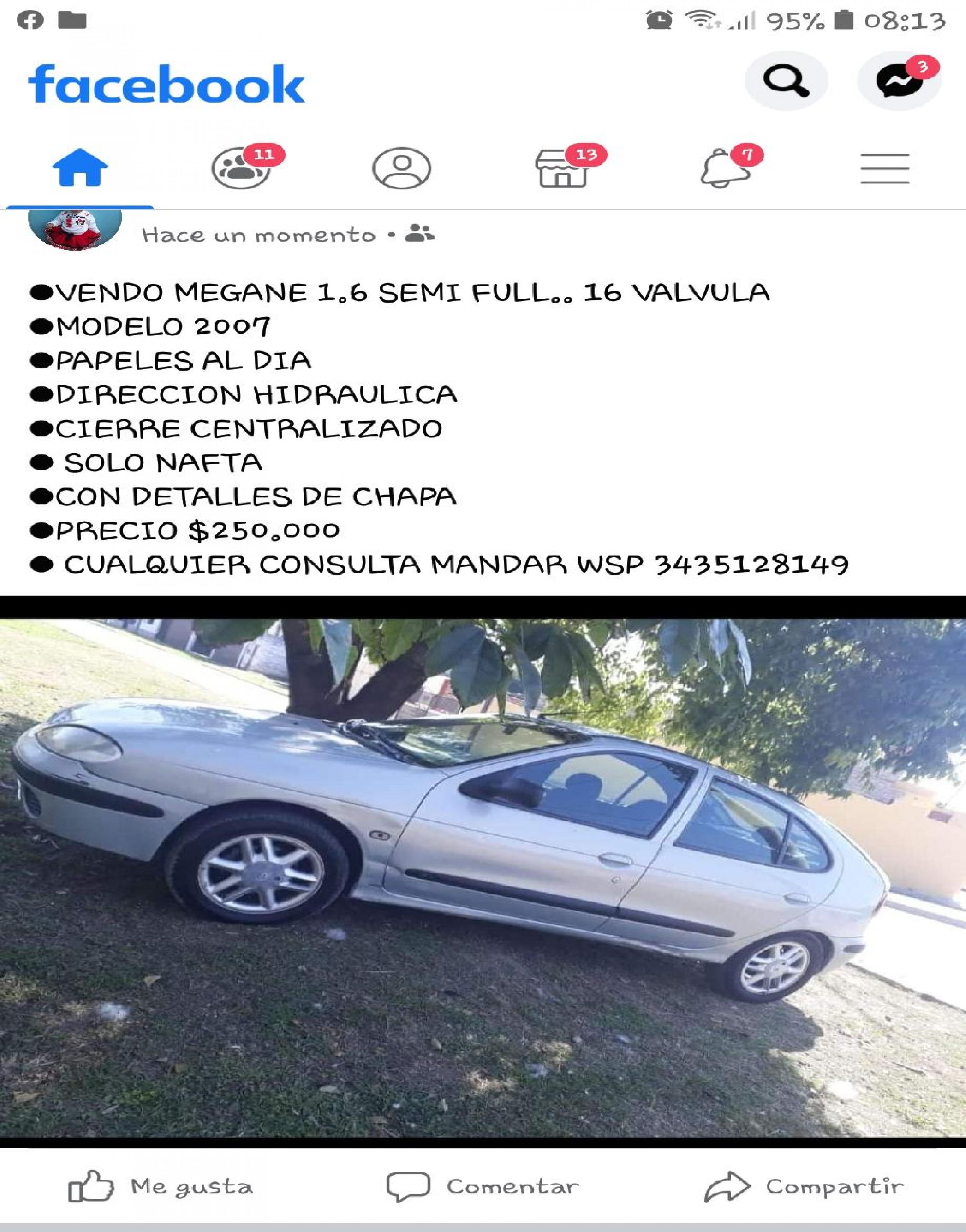Open the poster's profile picture
Viewport: 966px width, 1232px height.
75,228
